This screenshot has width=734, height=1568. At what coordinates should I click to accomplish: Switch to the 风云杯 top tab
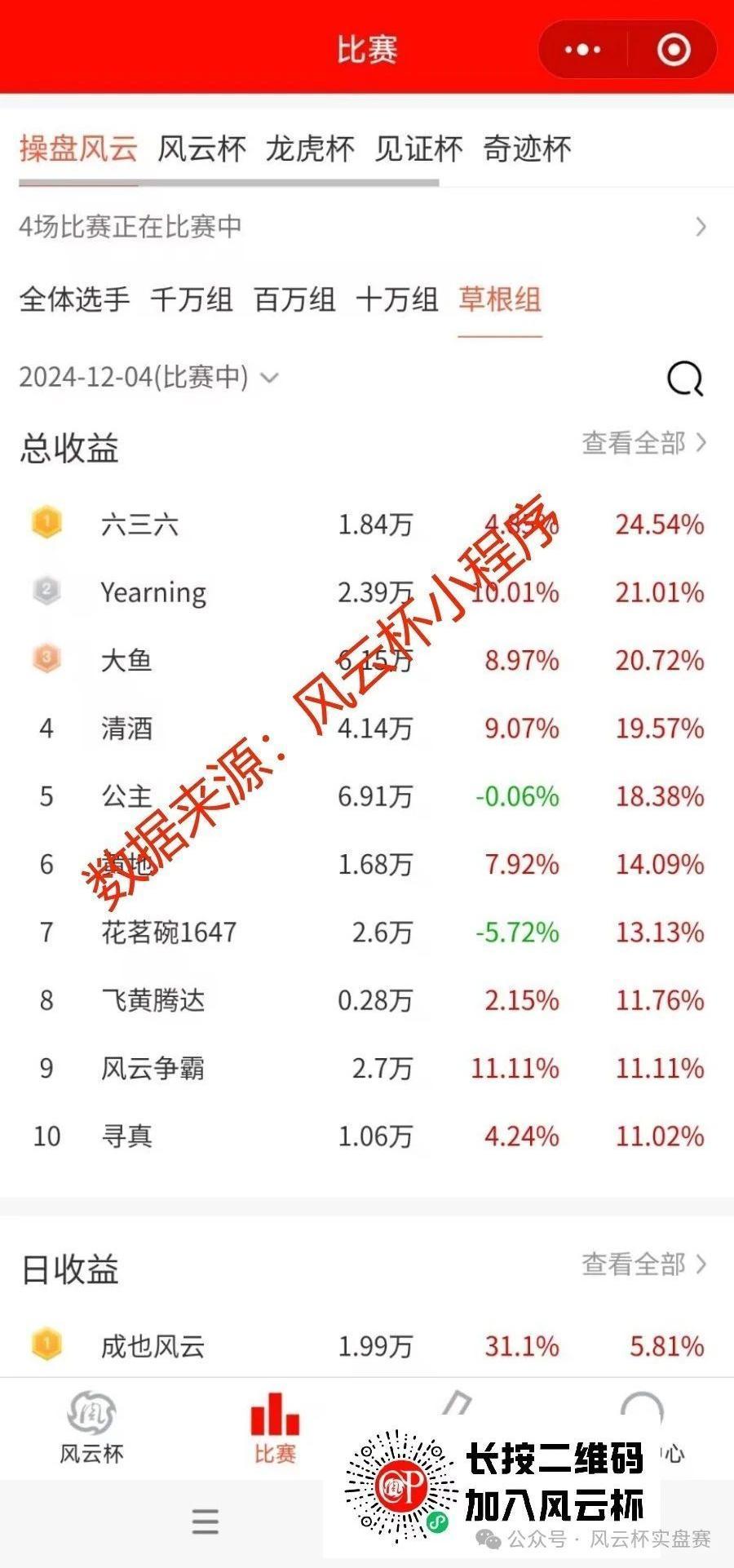click(201, 149)
